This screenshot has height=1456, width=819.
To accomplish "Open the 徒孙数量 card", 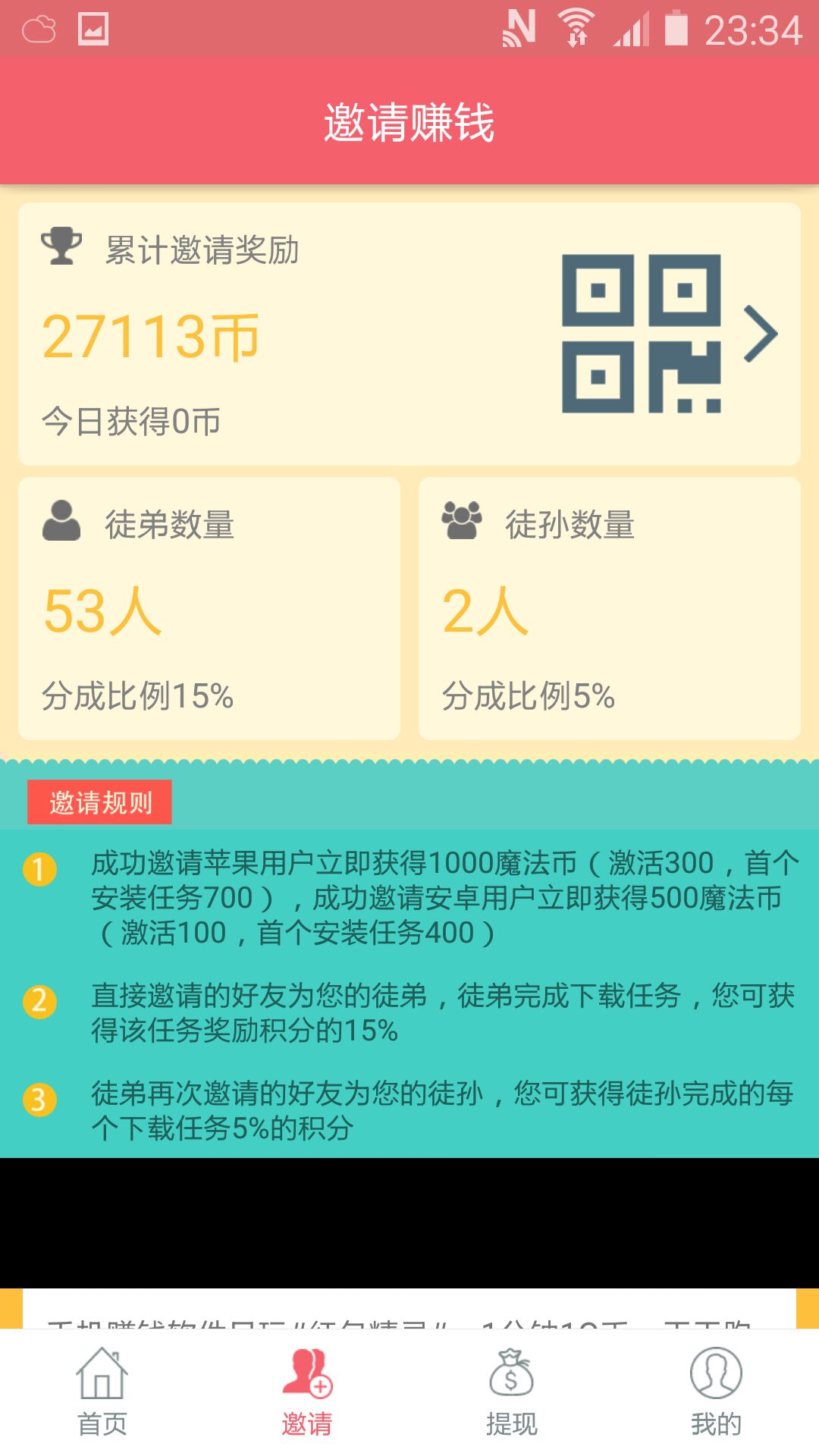I will [x=610, y=608].
